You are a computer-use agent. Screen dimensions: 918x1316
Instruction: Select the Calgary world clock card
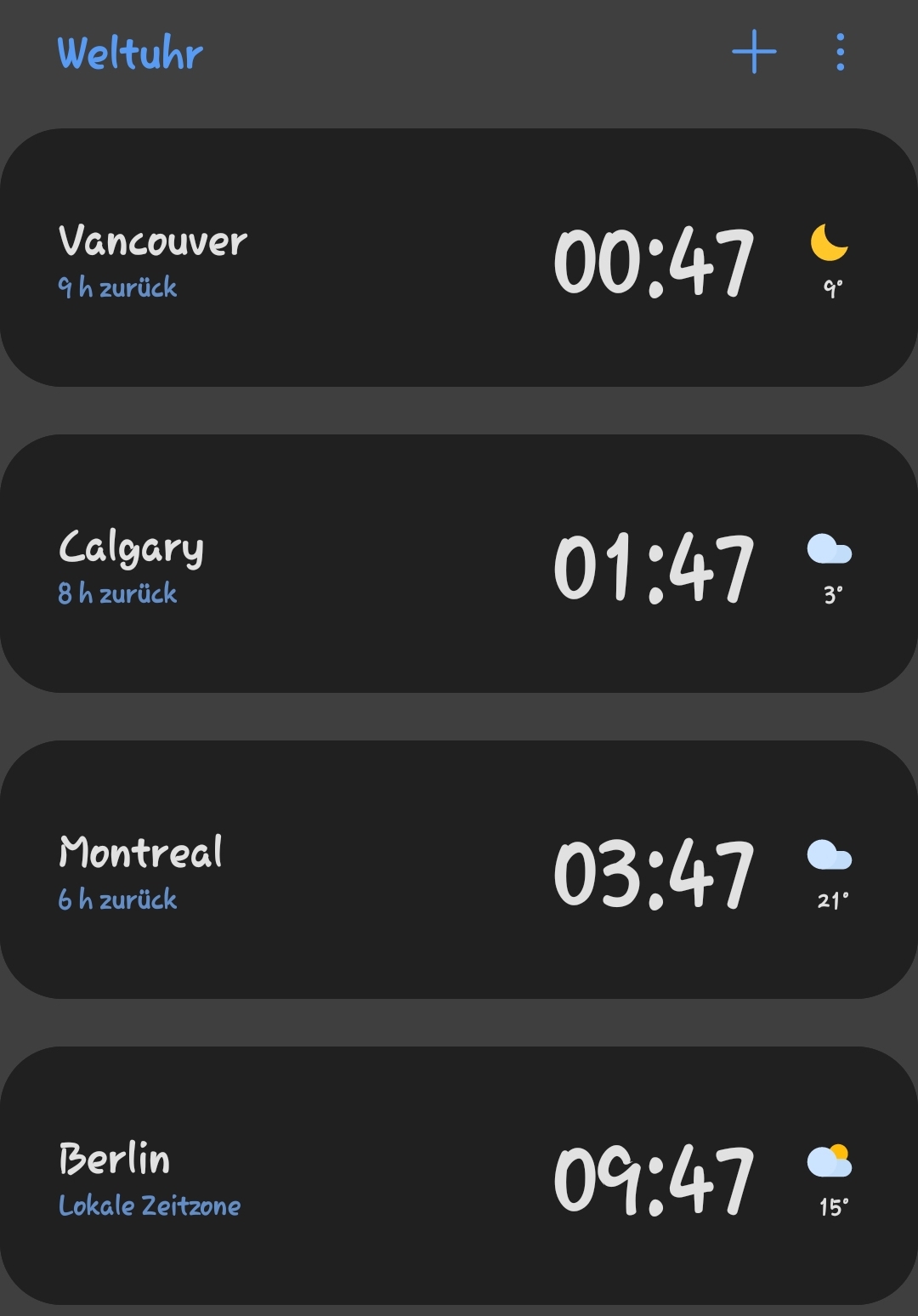(459, 564)
